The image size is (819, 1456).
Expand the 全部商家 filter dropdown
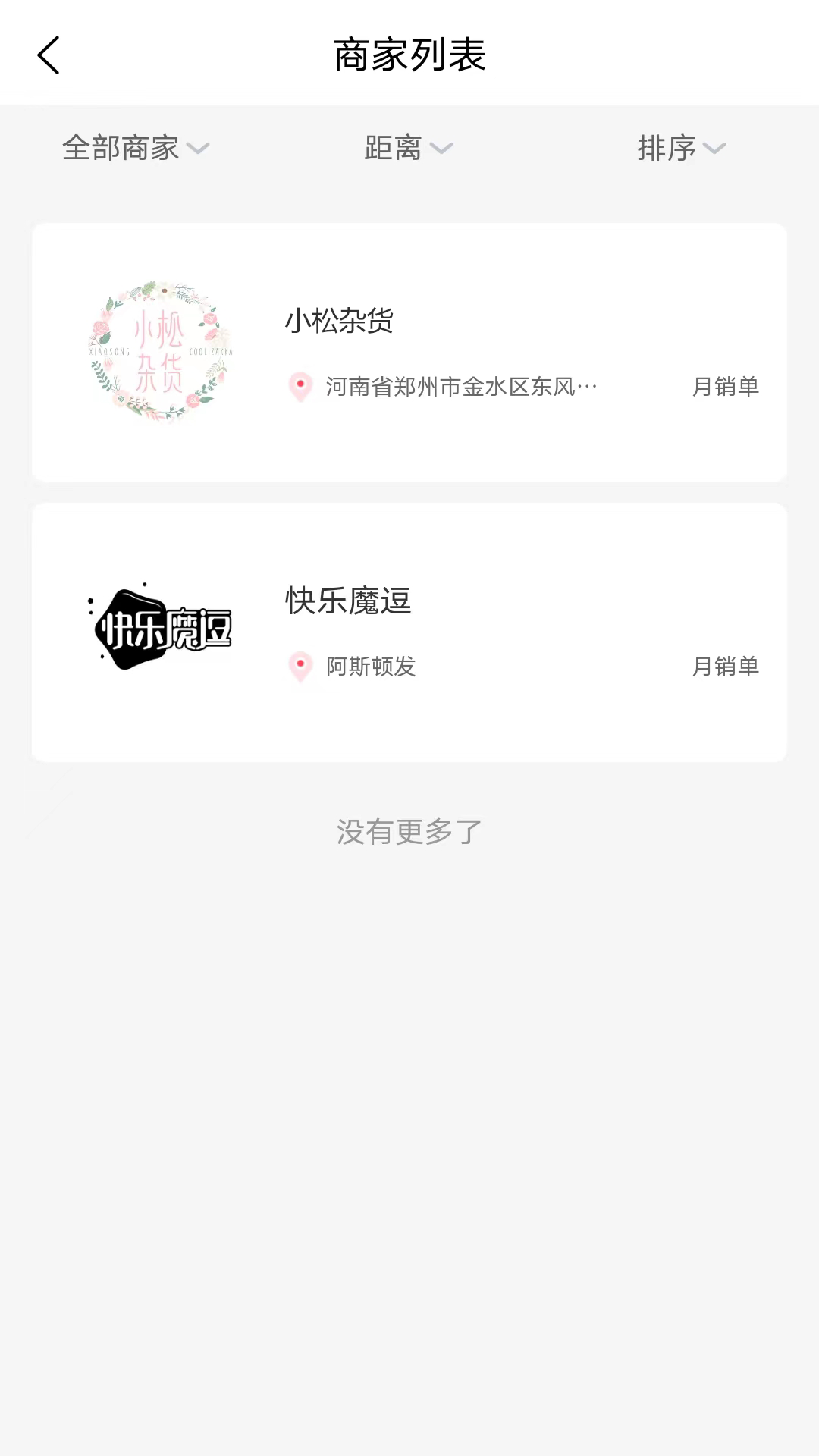[x=136, y=148]
